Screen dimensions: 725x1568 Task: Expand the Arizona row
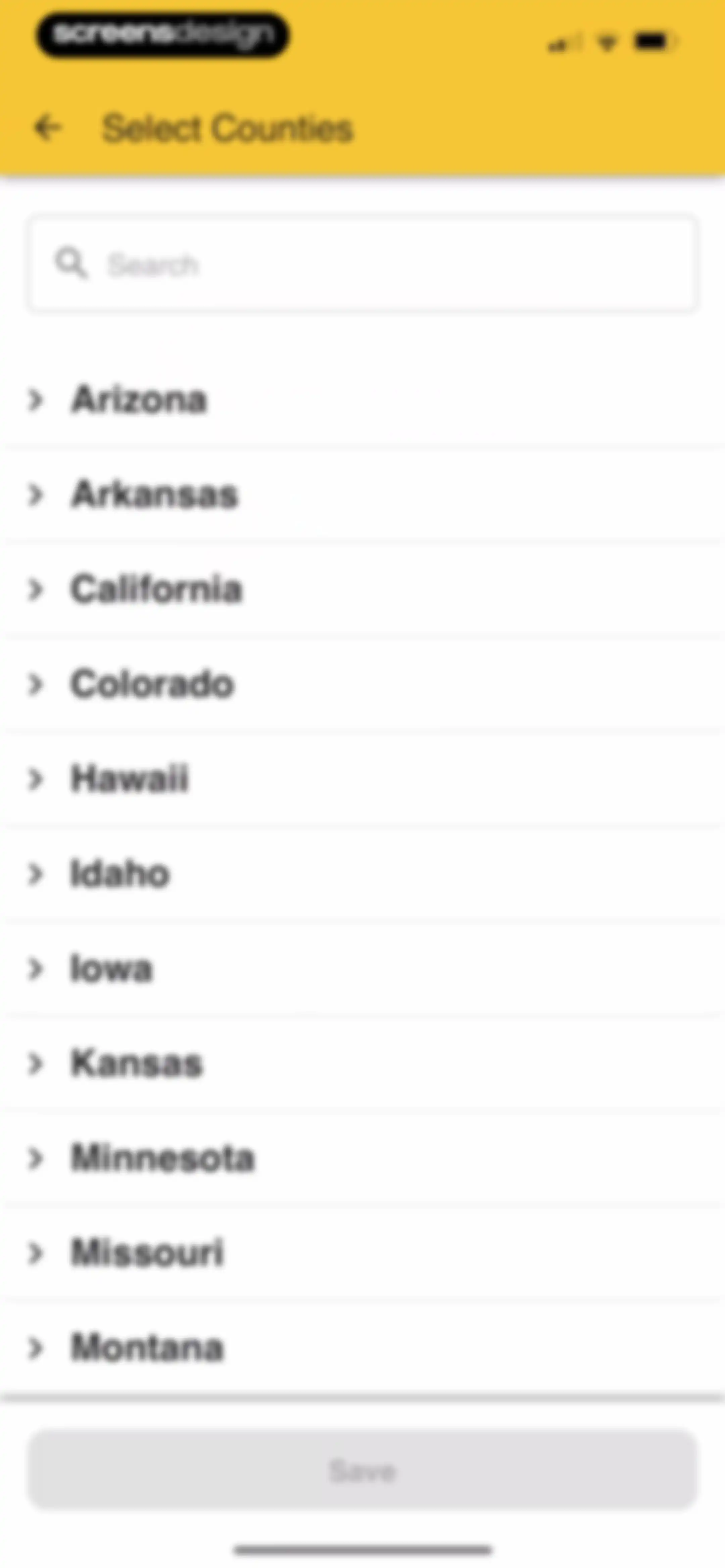[362, 400]
